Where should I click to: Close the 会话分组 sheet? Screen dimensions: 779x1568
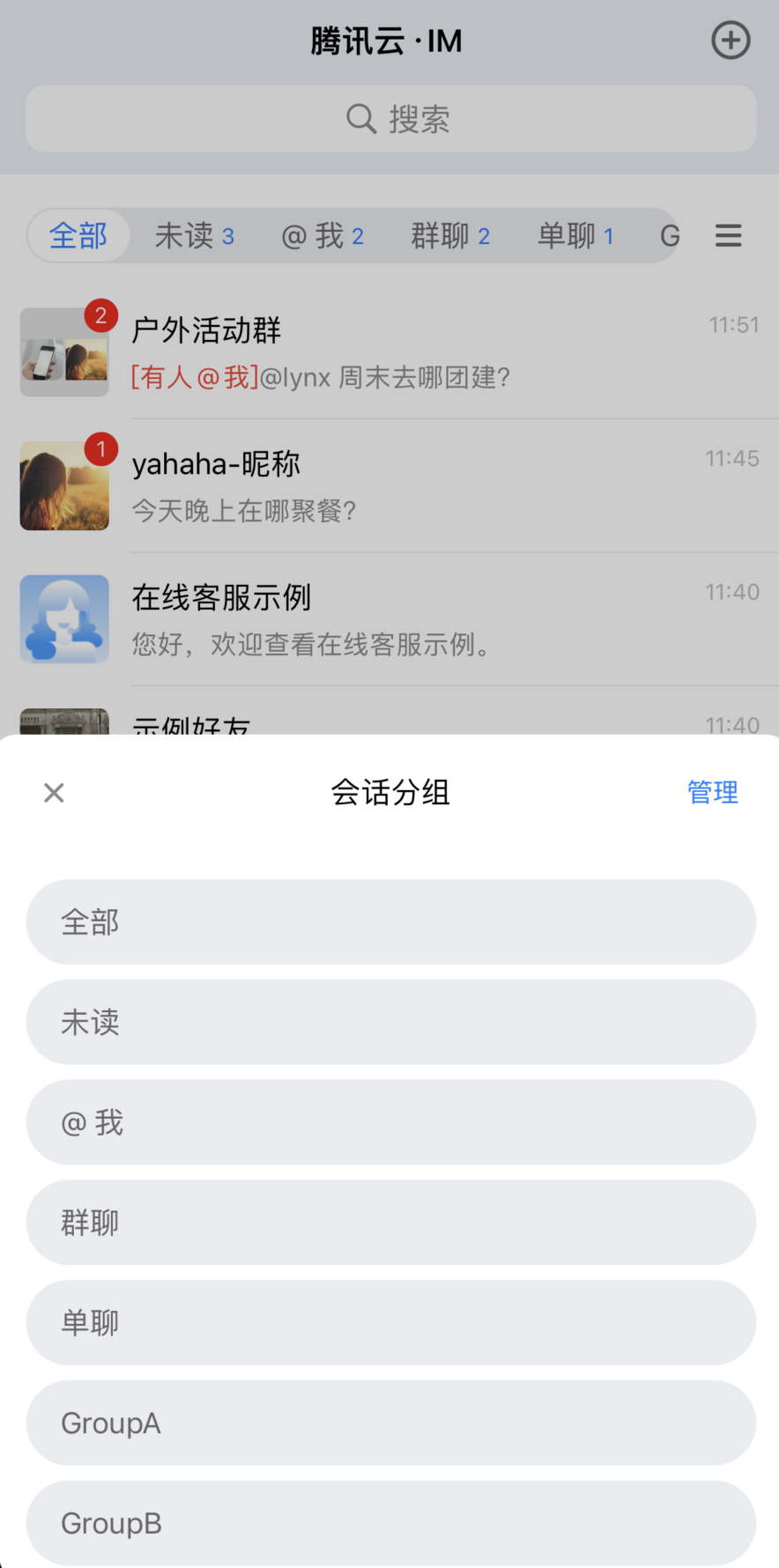(54, 793)
